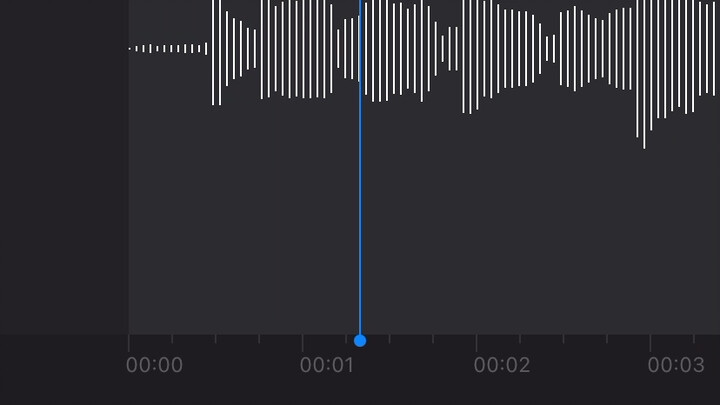Tap the 00:03 mark on the timeline
Image resolution: width=720 pixels, height=405 pixels.
[675, 365]
